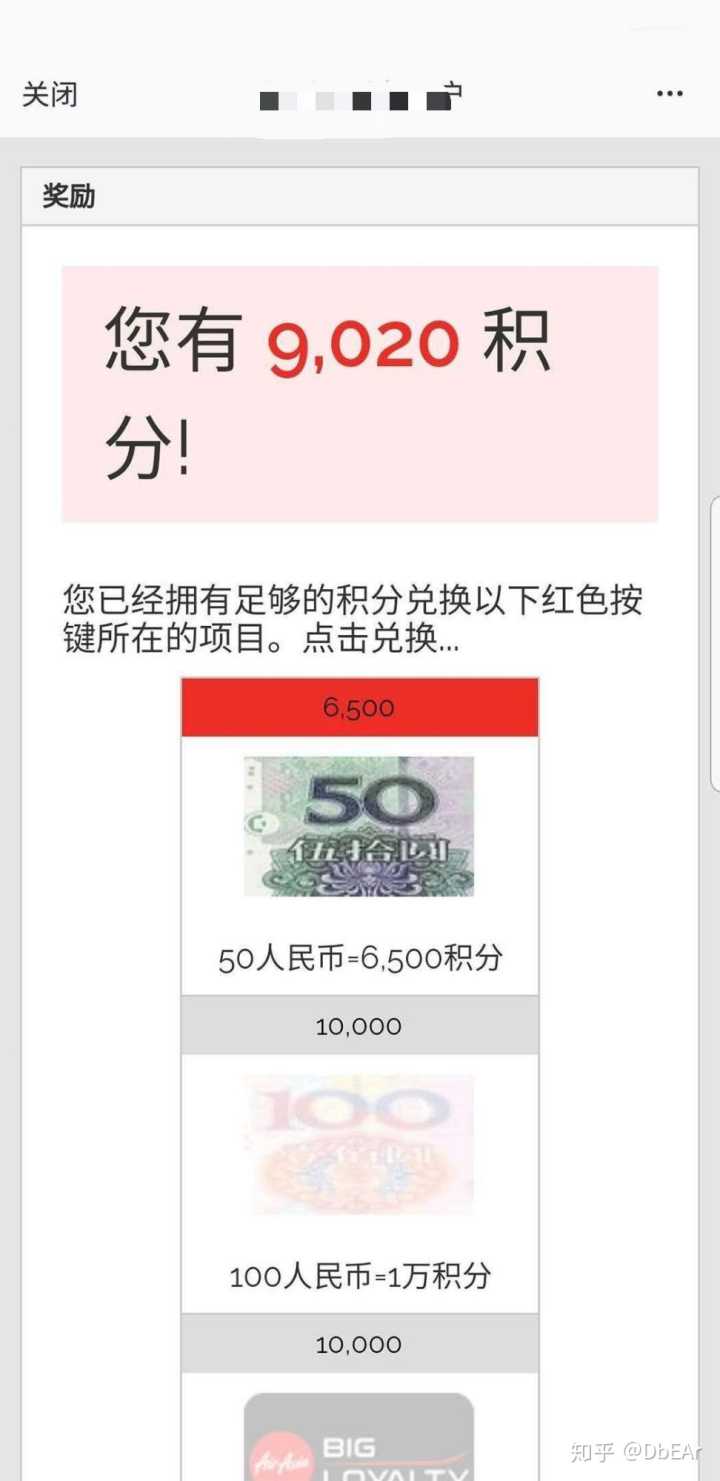This screenshot has width=720, height=1481.
Task: Select the 10,000-point button for 100人民币
Action: point(359,1026)
